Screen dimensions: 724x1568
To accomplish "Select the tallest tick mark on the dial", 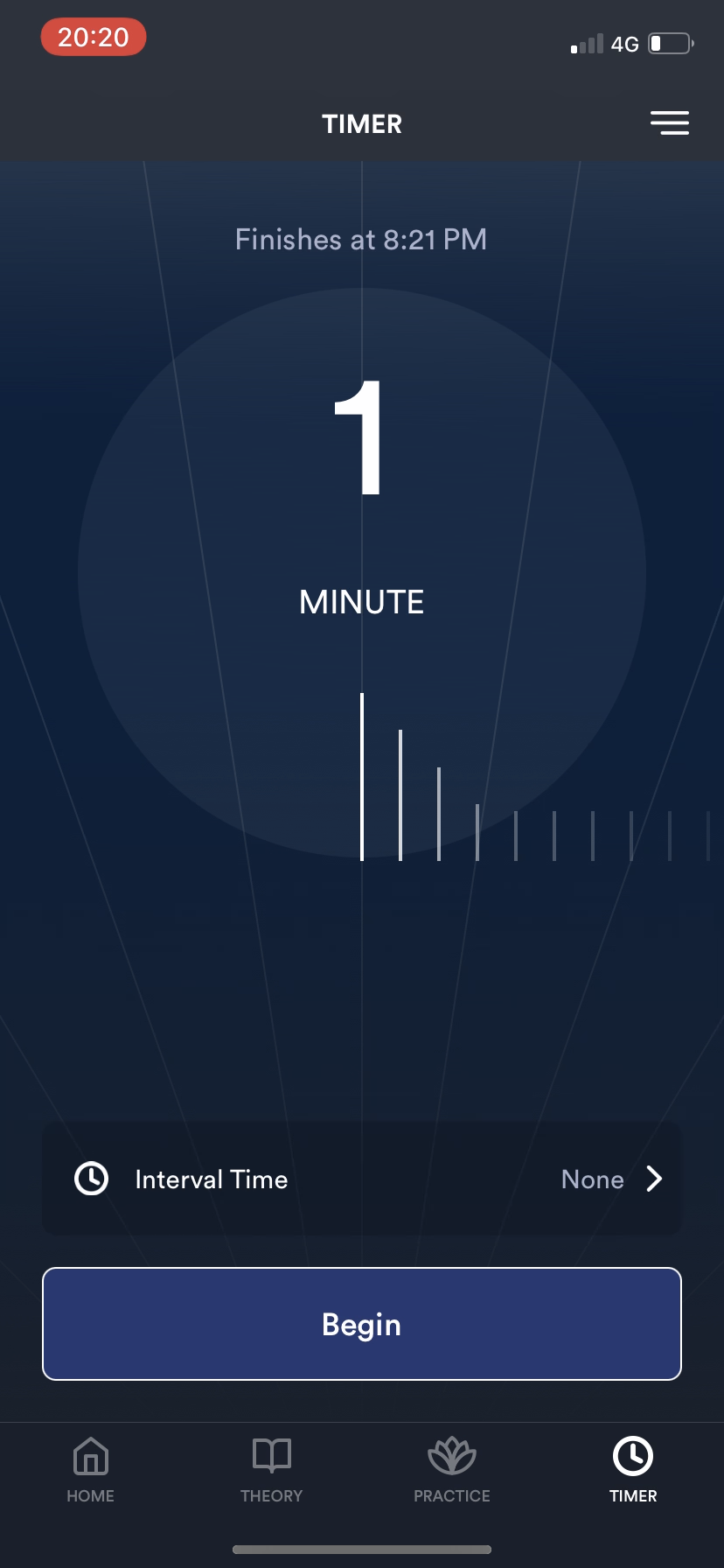I will [362, 777].
